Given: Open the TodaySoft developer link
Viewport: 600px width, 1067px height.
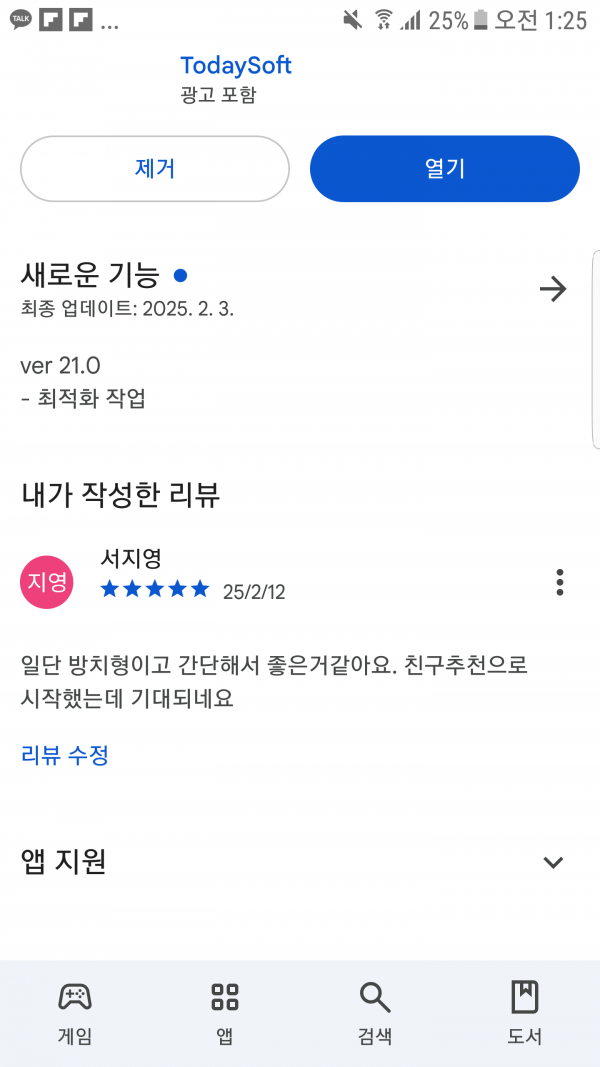Looking at the screenshot, I should point(235,66).
